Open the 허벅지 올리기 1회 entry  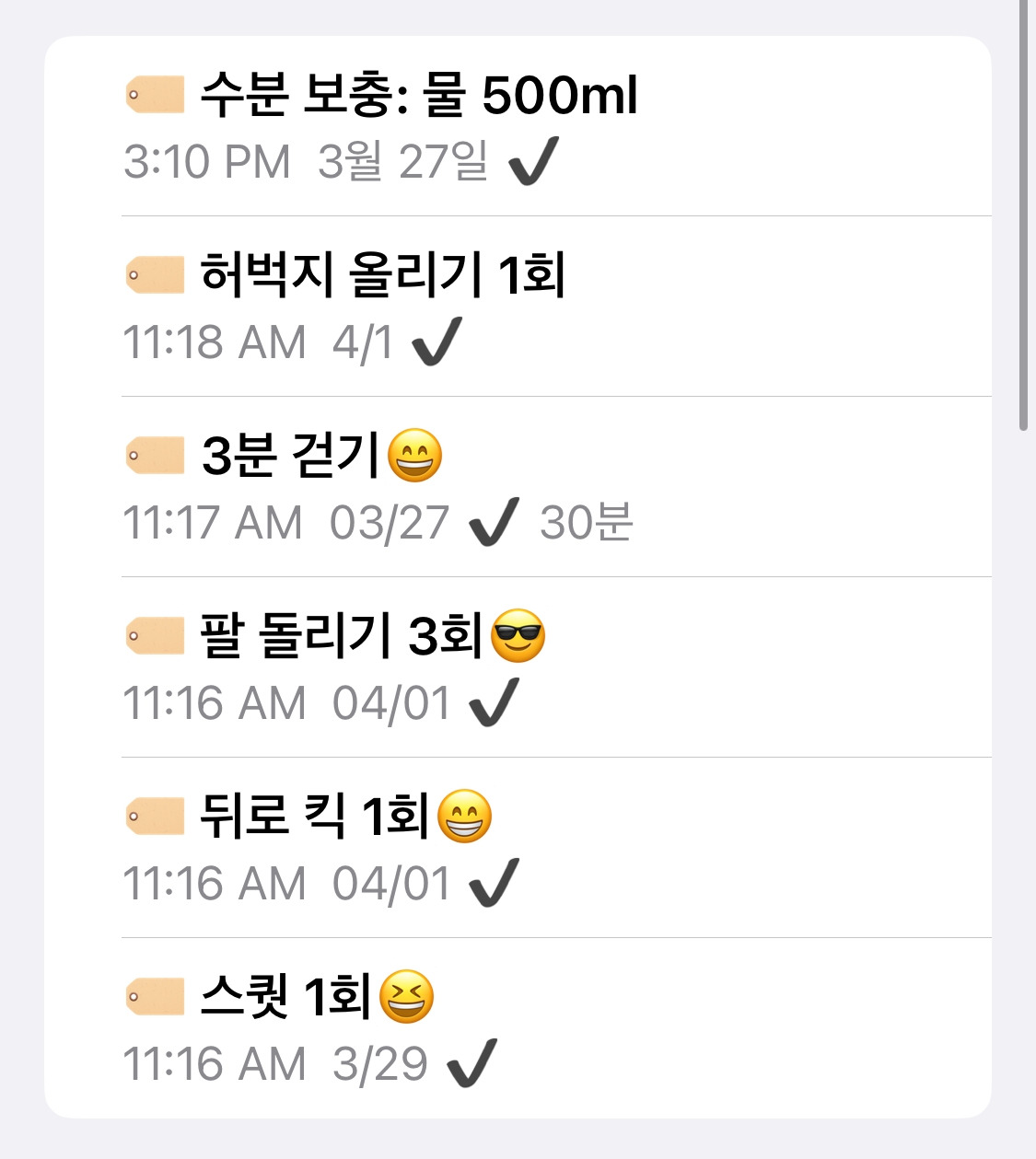click(382, 276)
